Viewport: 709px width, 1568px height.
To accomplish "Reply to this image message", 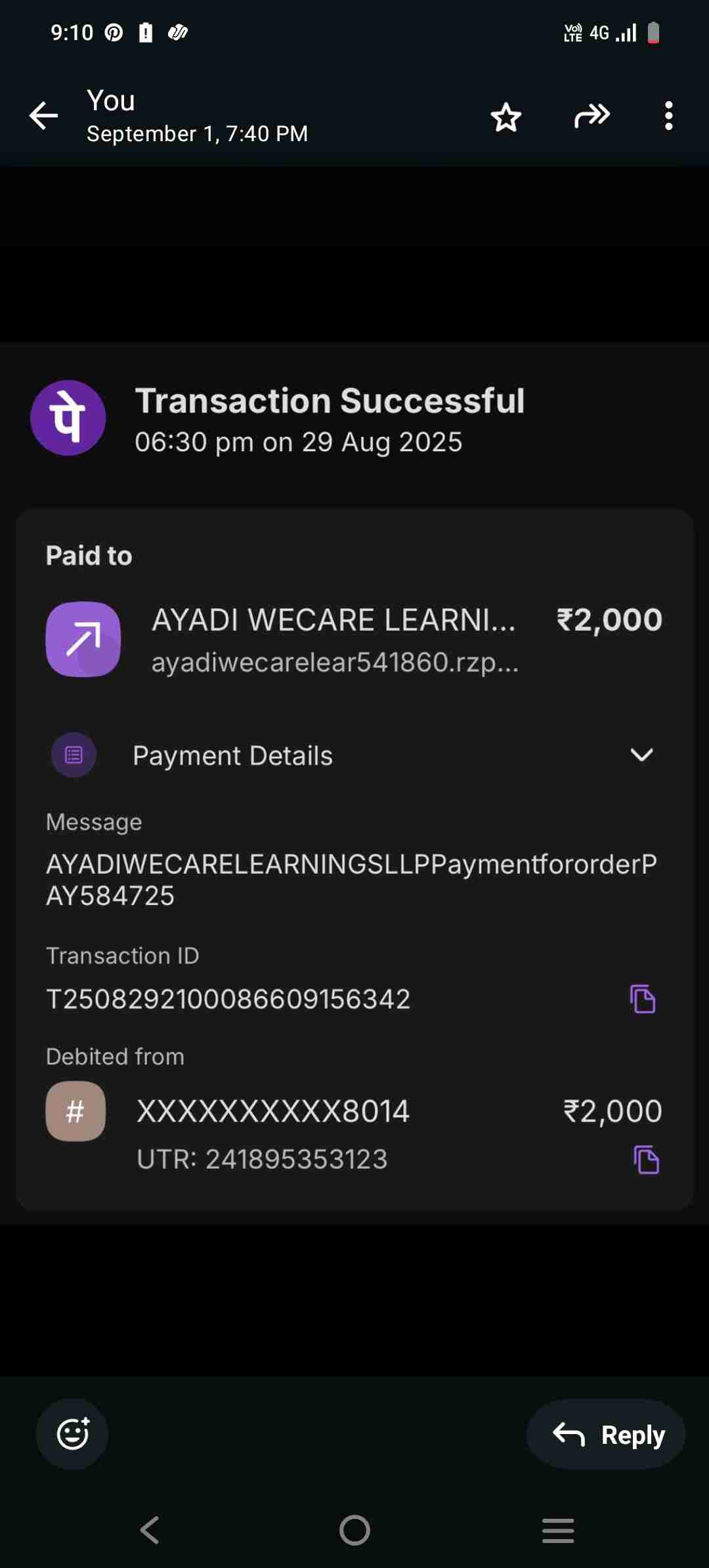I will (606, 1435).
